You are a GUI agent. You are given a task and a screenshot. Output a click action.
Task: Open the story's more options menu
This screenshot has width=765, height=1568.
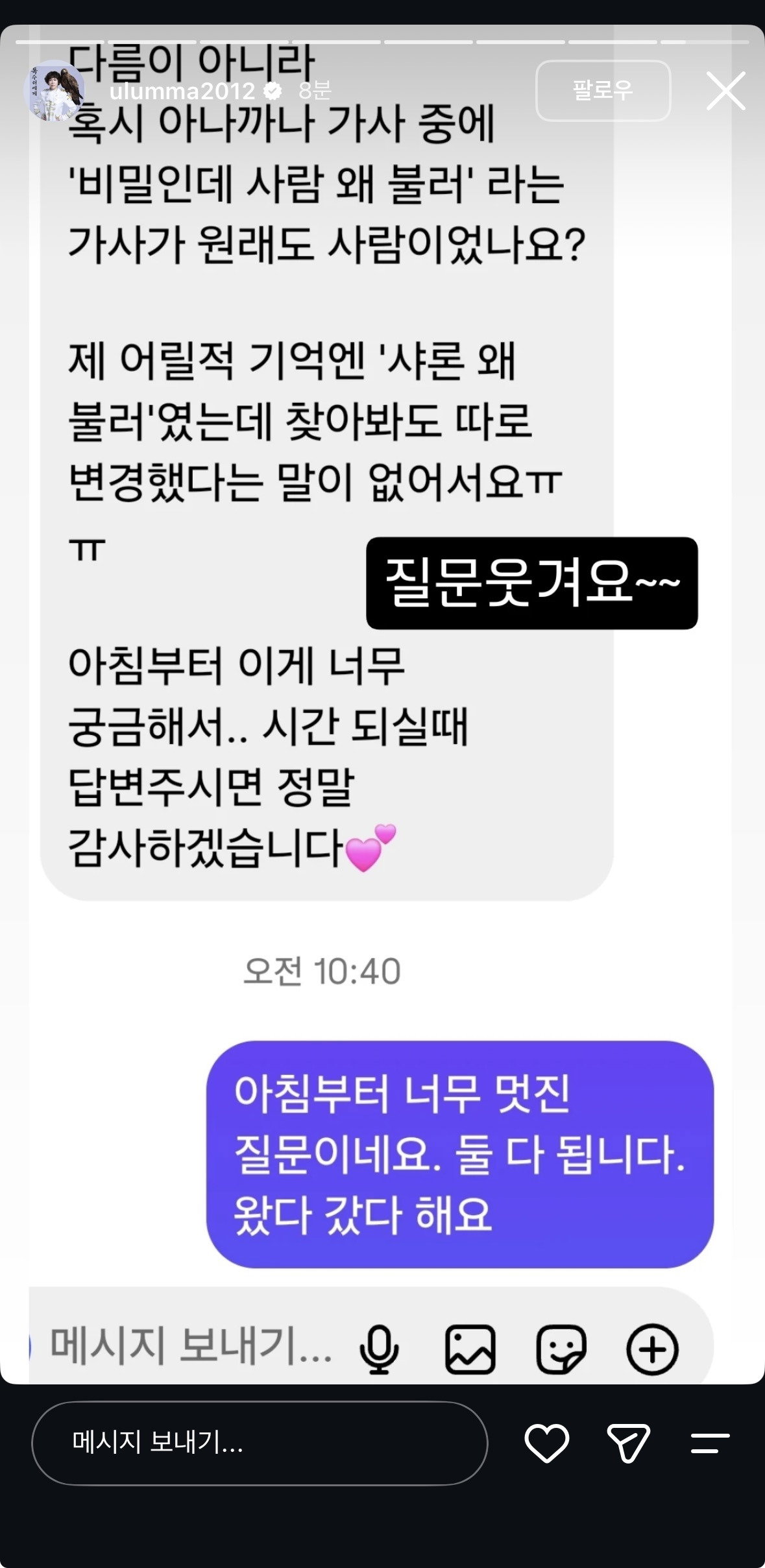point(710,1443)
